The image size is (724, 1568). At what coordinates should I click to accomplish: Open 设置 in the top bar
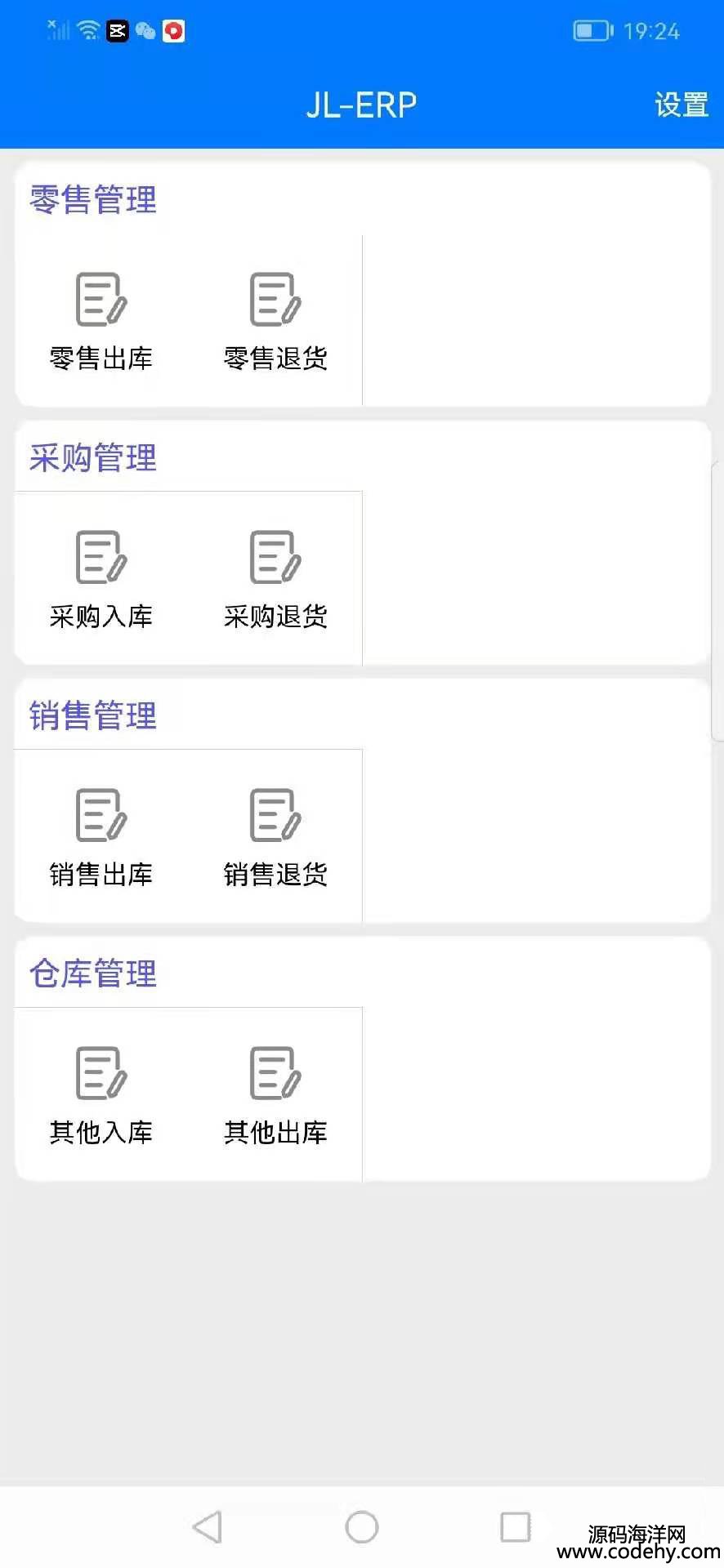coord(681,105)
